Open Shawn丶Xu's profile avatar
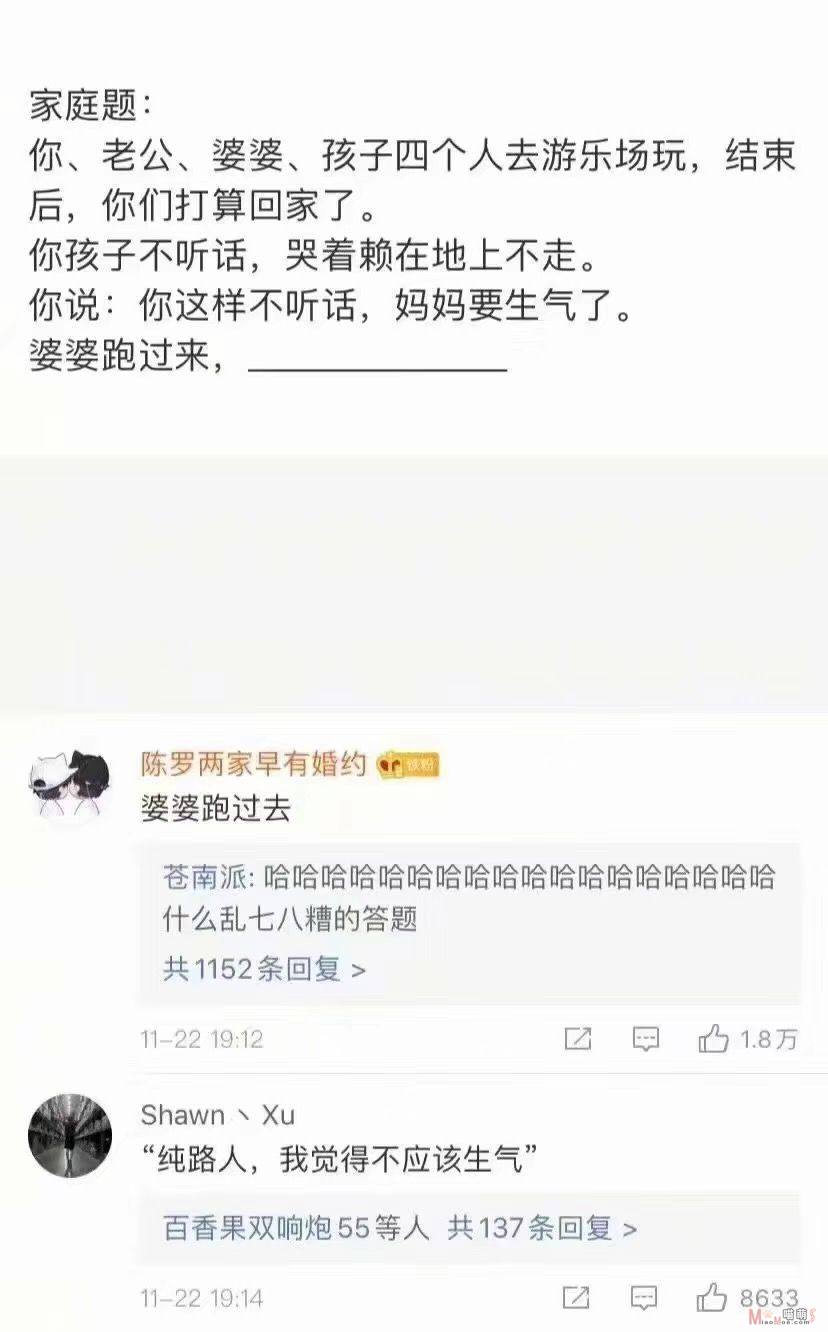828x1332 pixels. point(70,1136)
